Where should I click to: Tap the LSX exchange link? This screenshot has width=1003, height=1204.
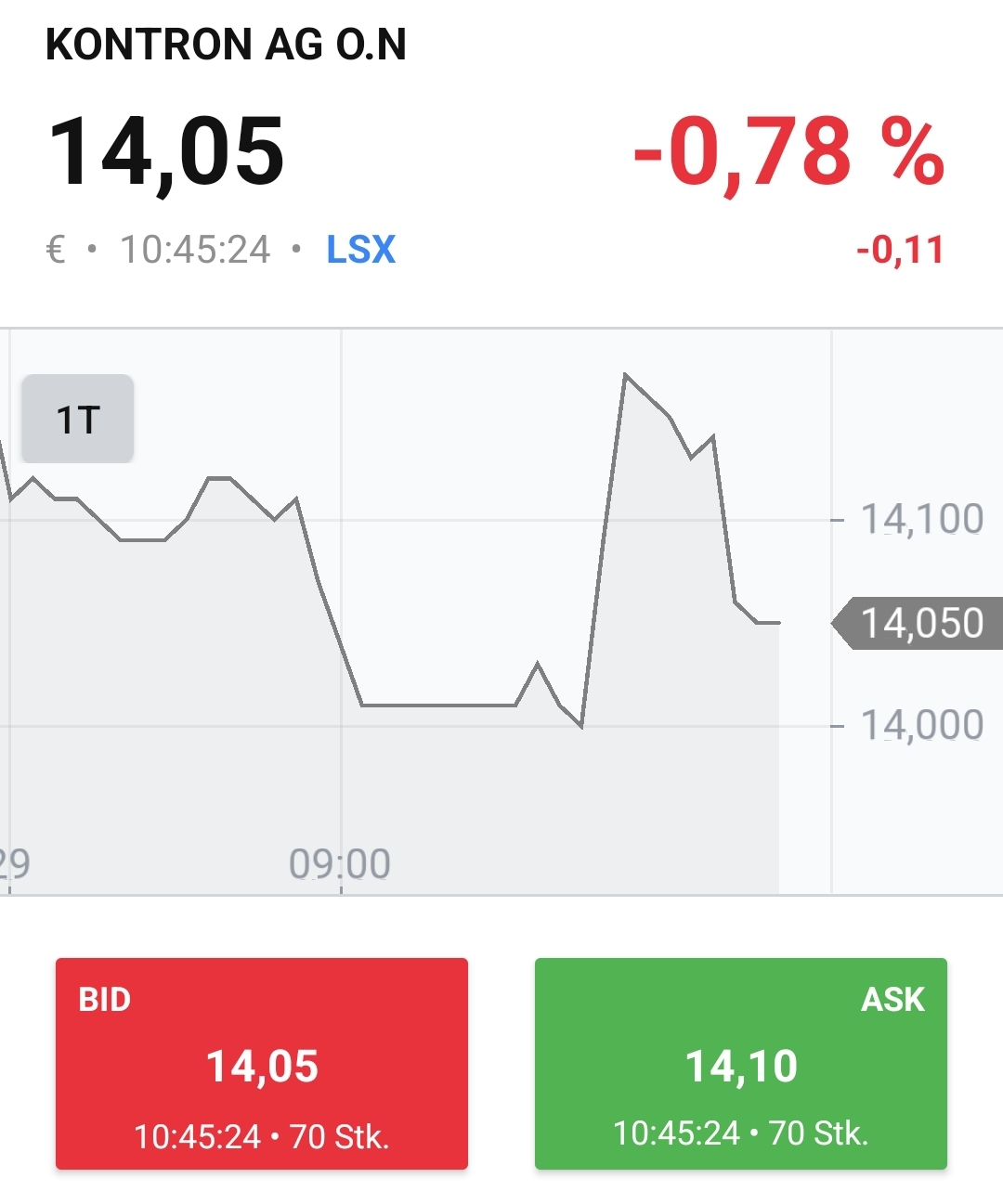point(360,250)
